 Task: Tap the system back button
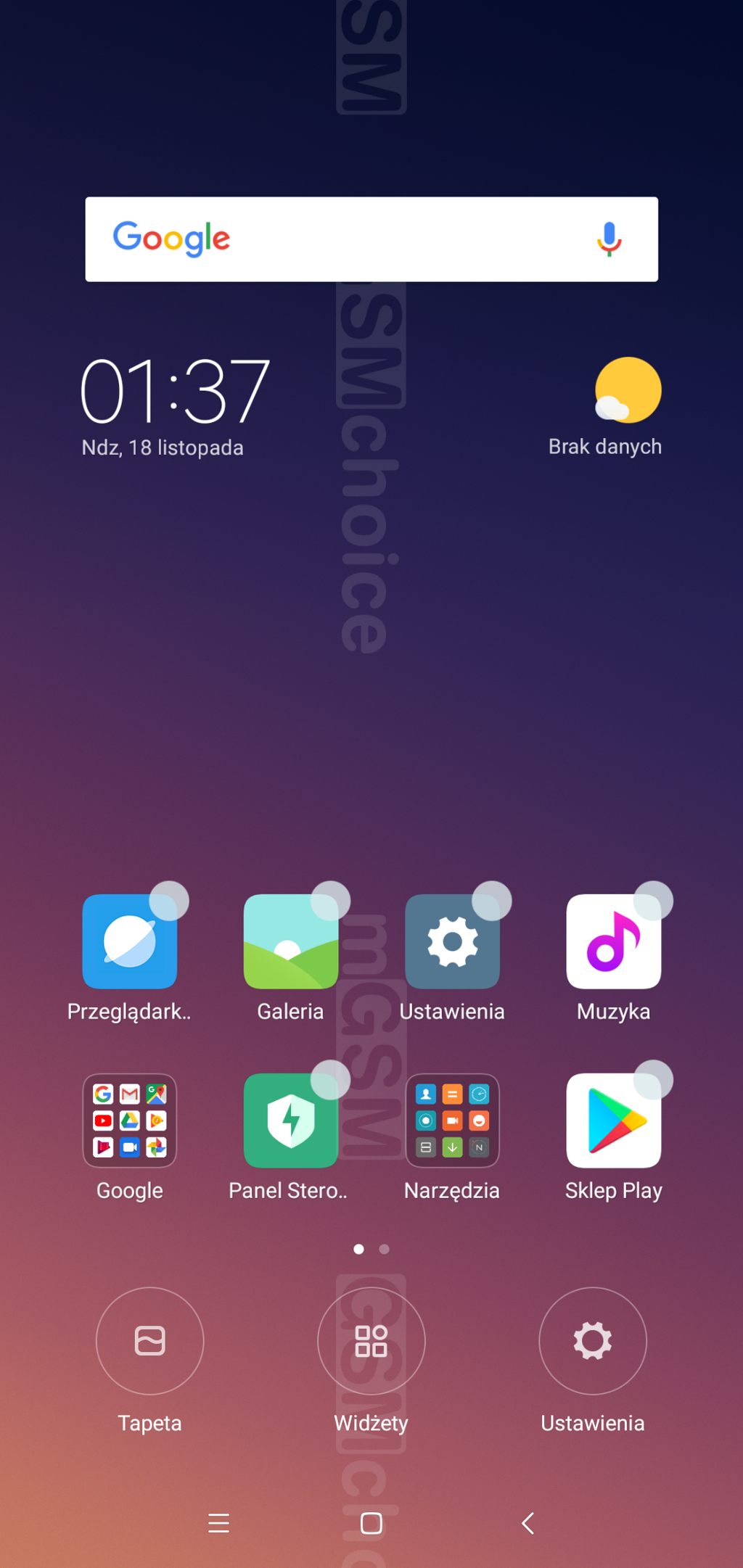(528, 1523)
